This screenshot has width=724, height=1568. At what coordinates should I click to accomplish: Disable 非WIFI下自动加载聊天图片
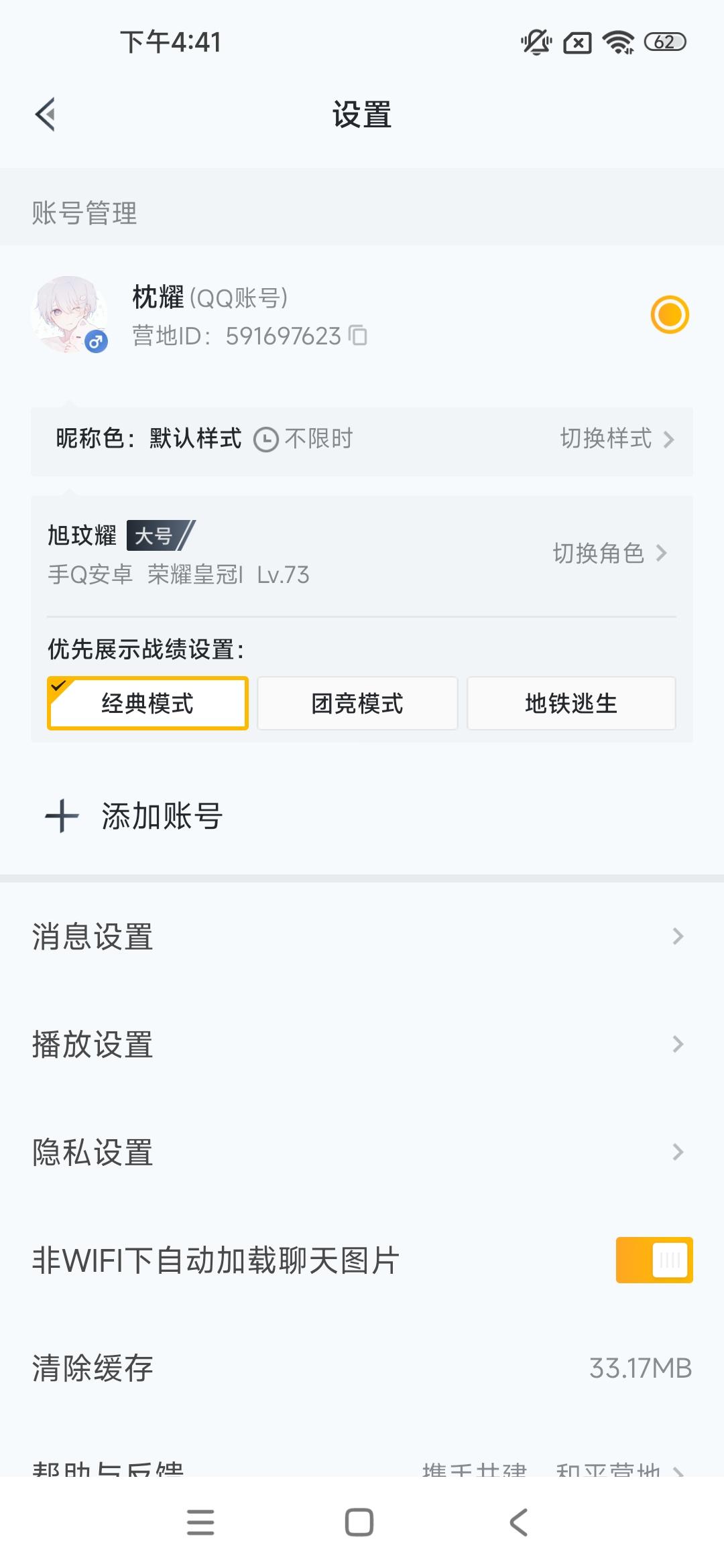click(x=654, y=1259)
